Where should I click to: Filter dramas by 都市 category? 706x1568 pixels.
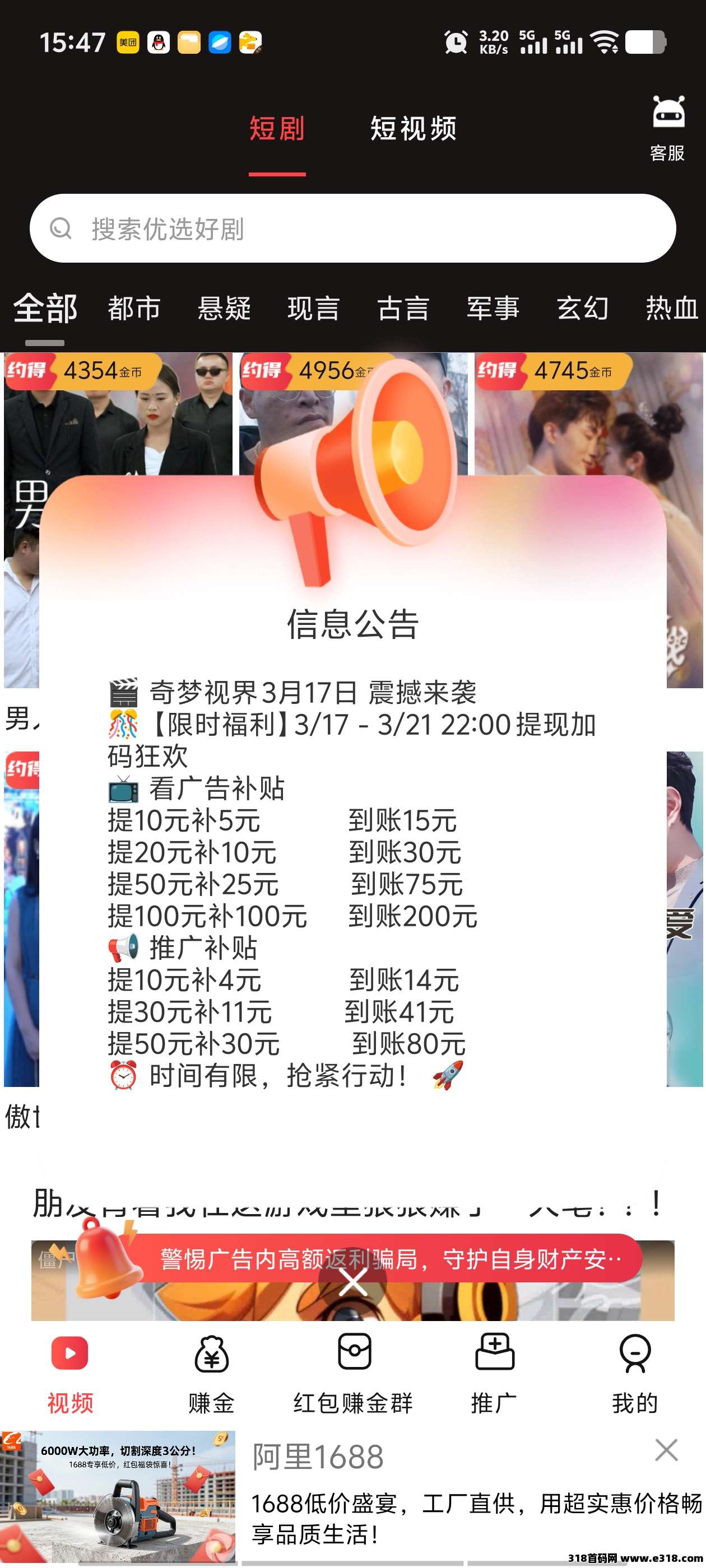point(134,308)
